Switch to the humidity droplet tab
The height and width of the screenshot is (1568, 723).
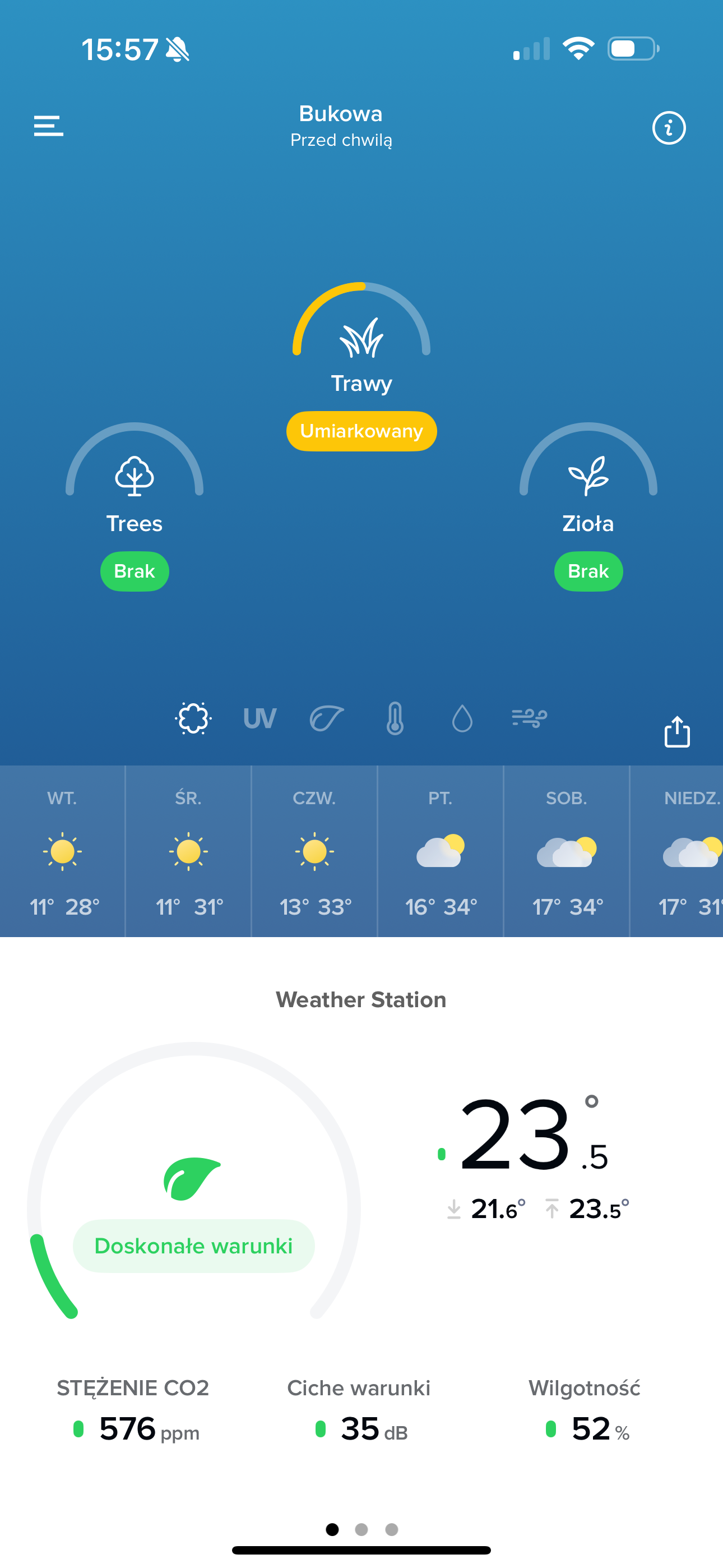coord(462,718)
